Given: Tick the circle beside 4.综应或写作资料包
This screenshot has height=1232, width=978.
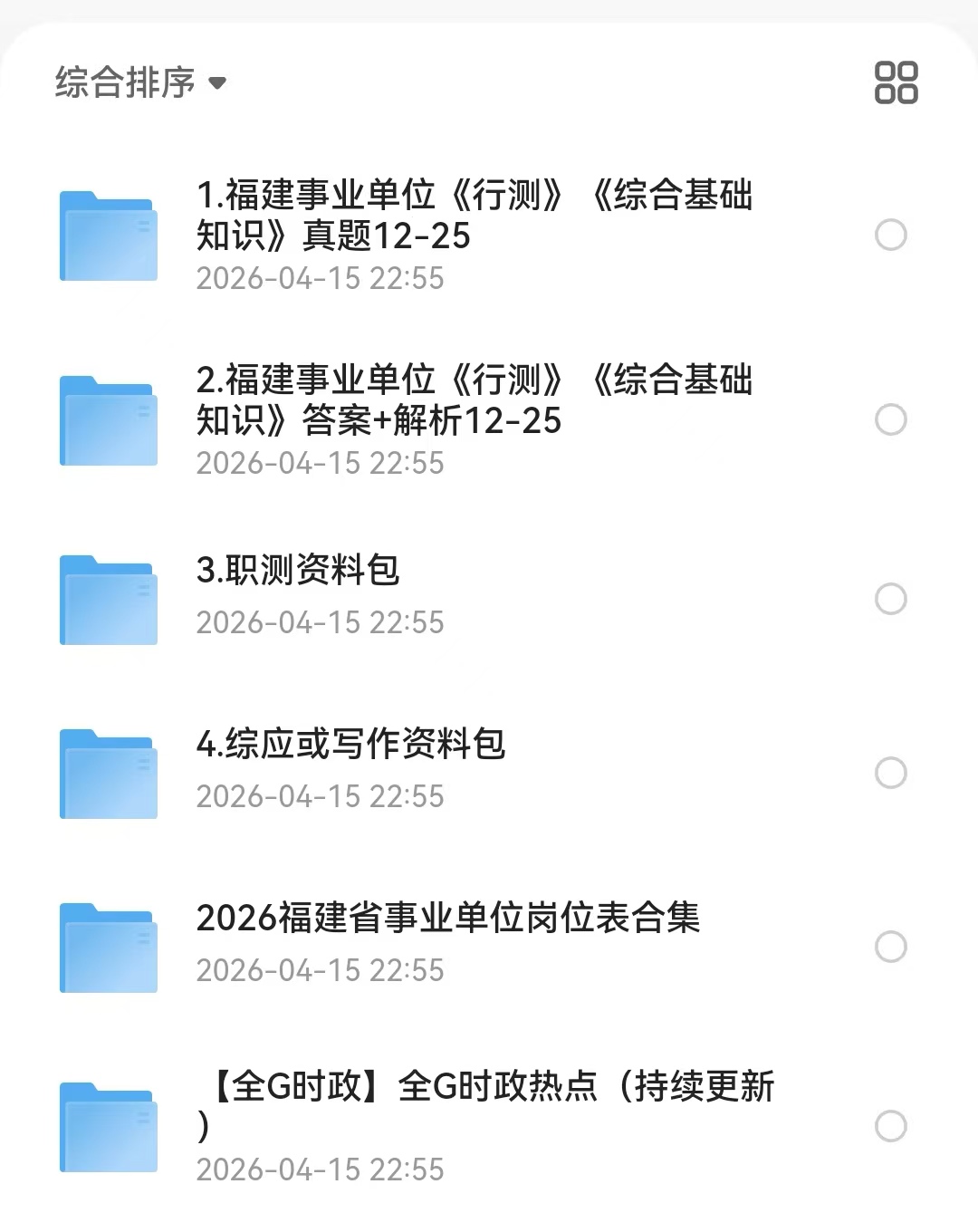Looking at the screenshot, I should pyautogui.click(x=891, y=774).
